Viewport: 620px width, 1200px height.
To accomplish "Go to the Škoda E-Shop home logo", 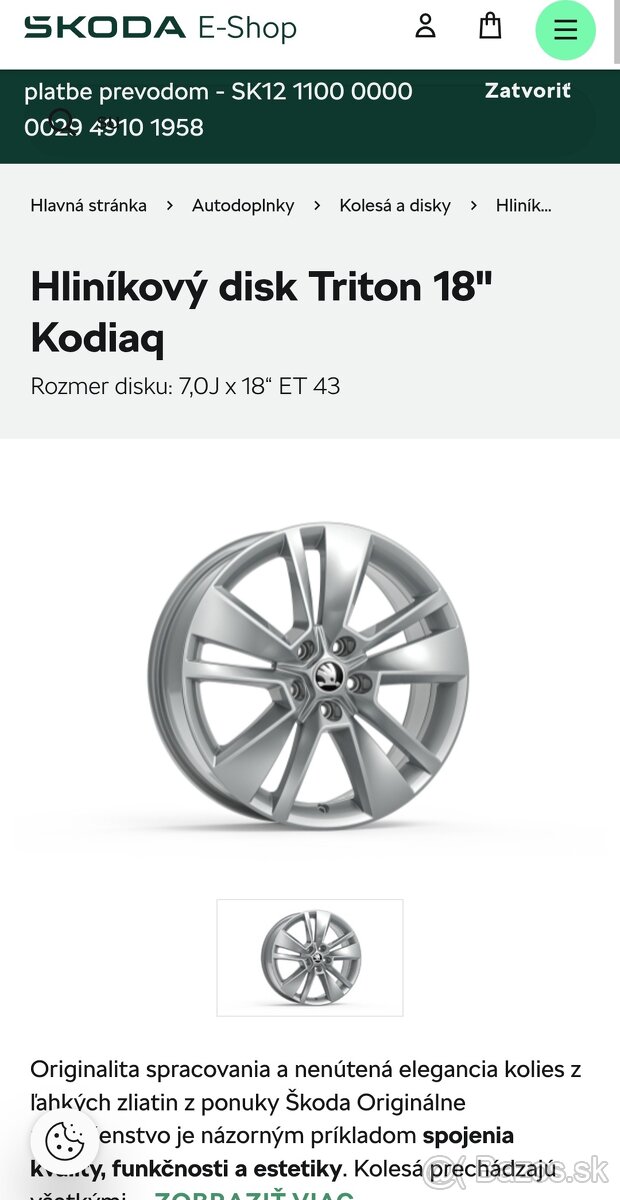I will [x=160, y=28].
